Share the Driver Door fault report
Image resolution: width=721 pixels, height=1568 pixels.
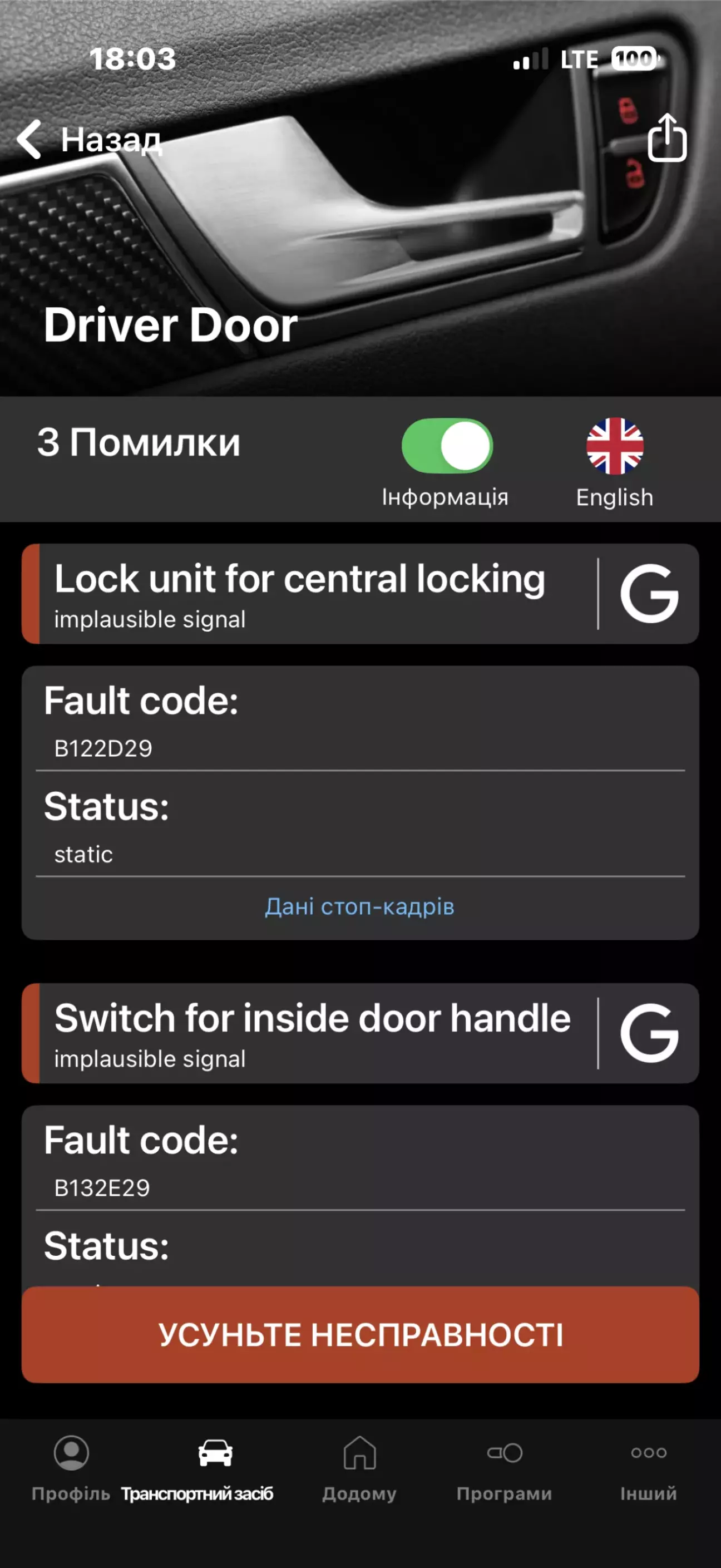[667, 137]
